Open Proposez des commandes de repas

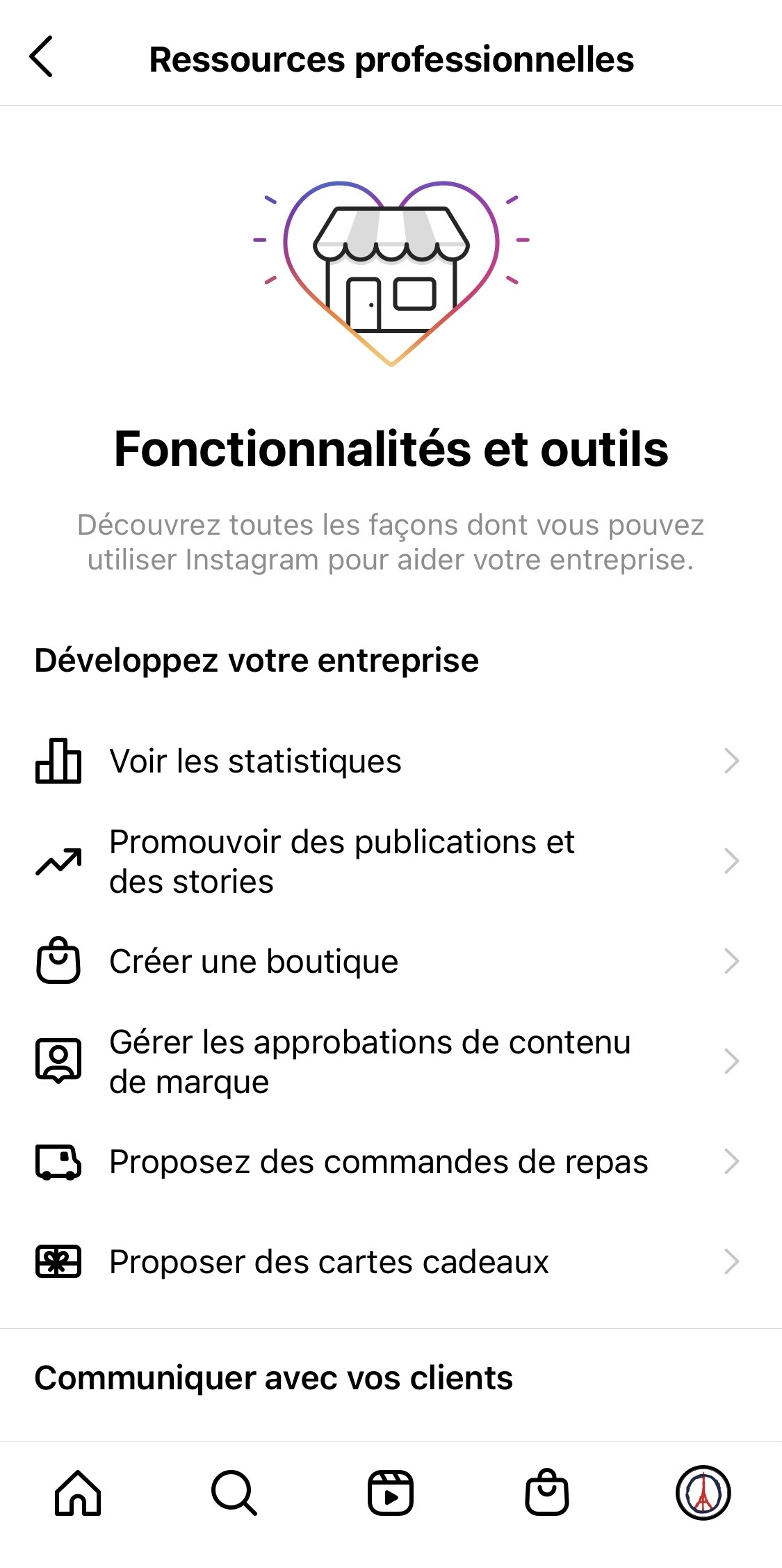tap(389, 1161)
